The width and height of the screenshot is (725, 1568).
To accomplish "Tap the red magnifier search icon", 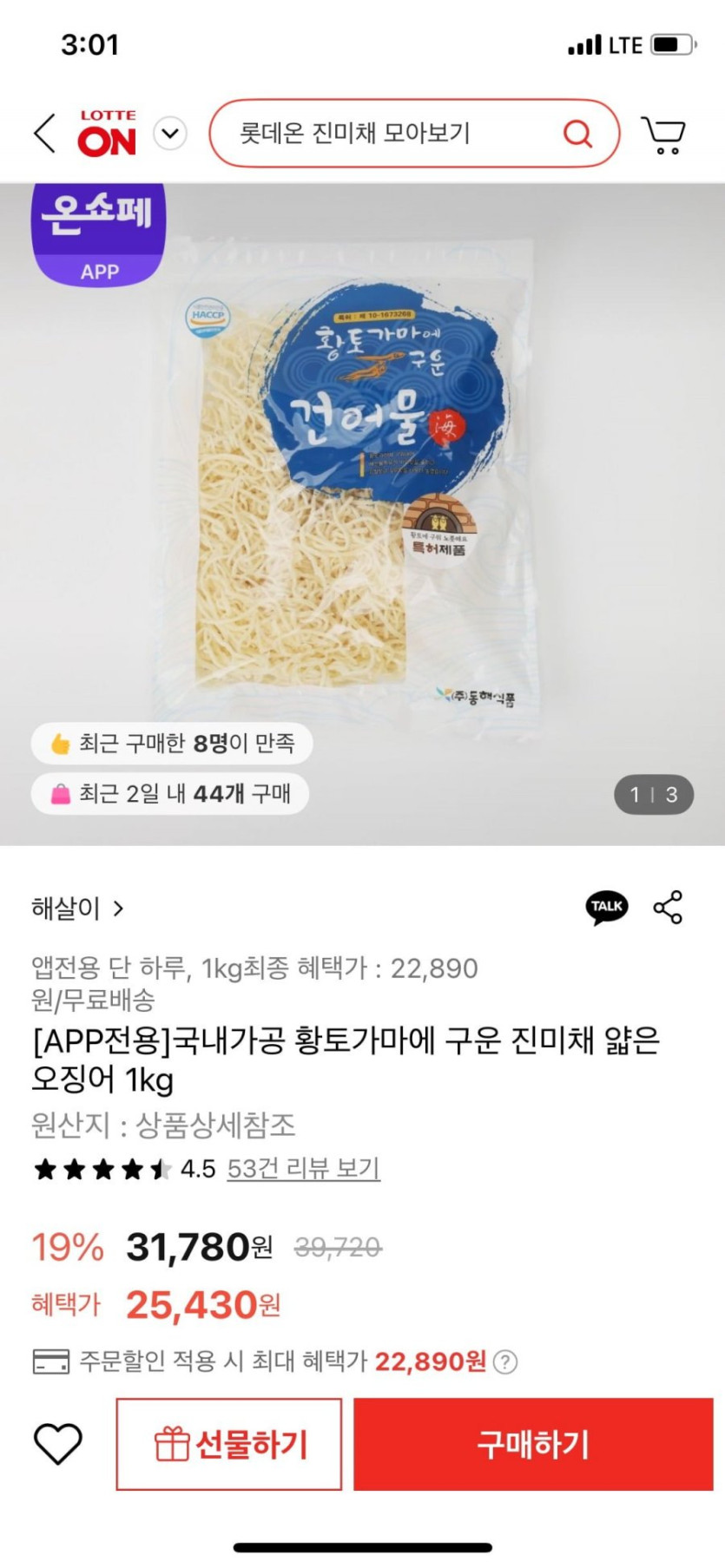I will [577, 134].
